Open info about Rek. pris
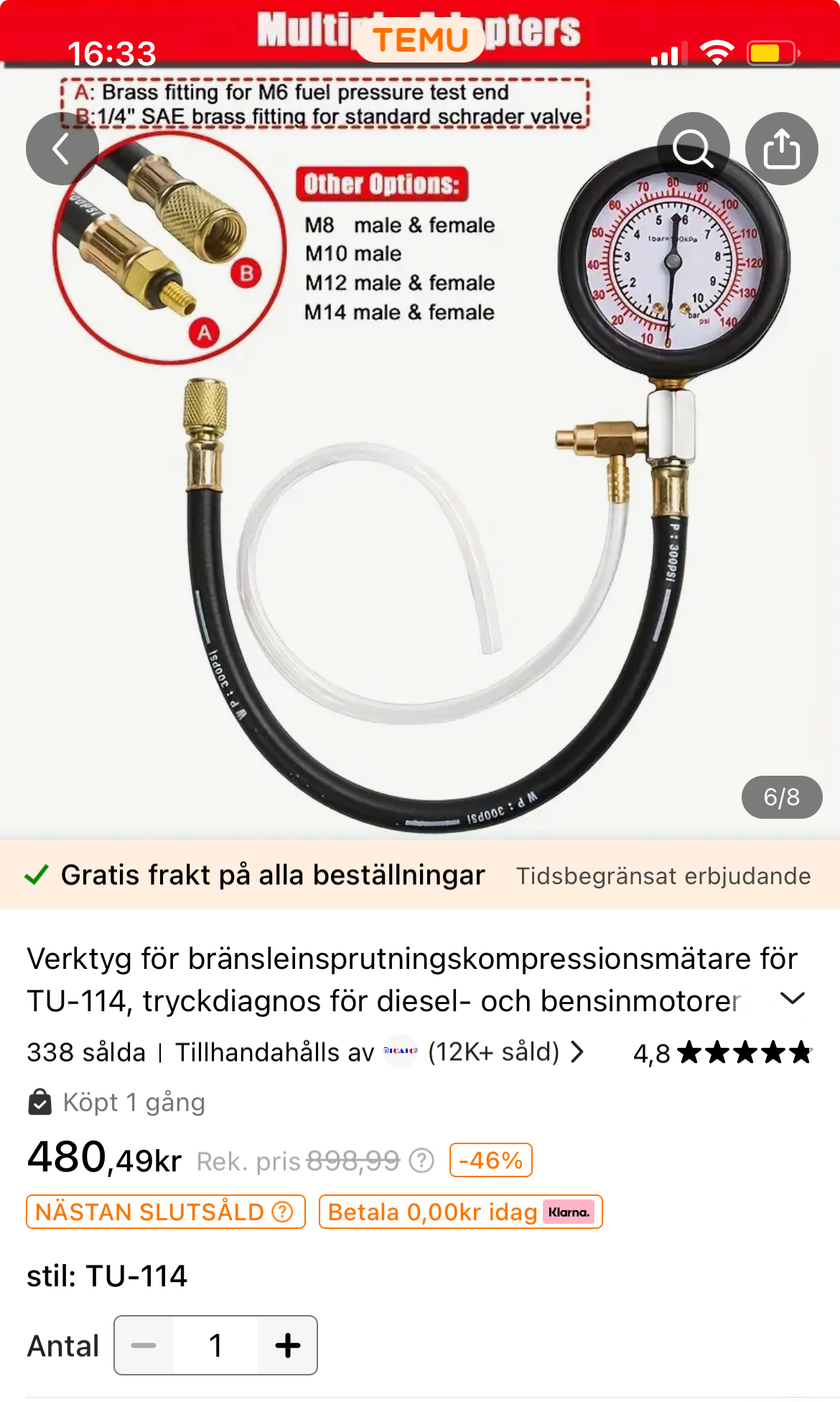This screenshot has width=840, height=1402. click(x=421, y=1161)
